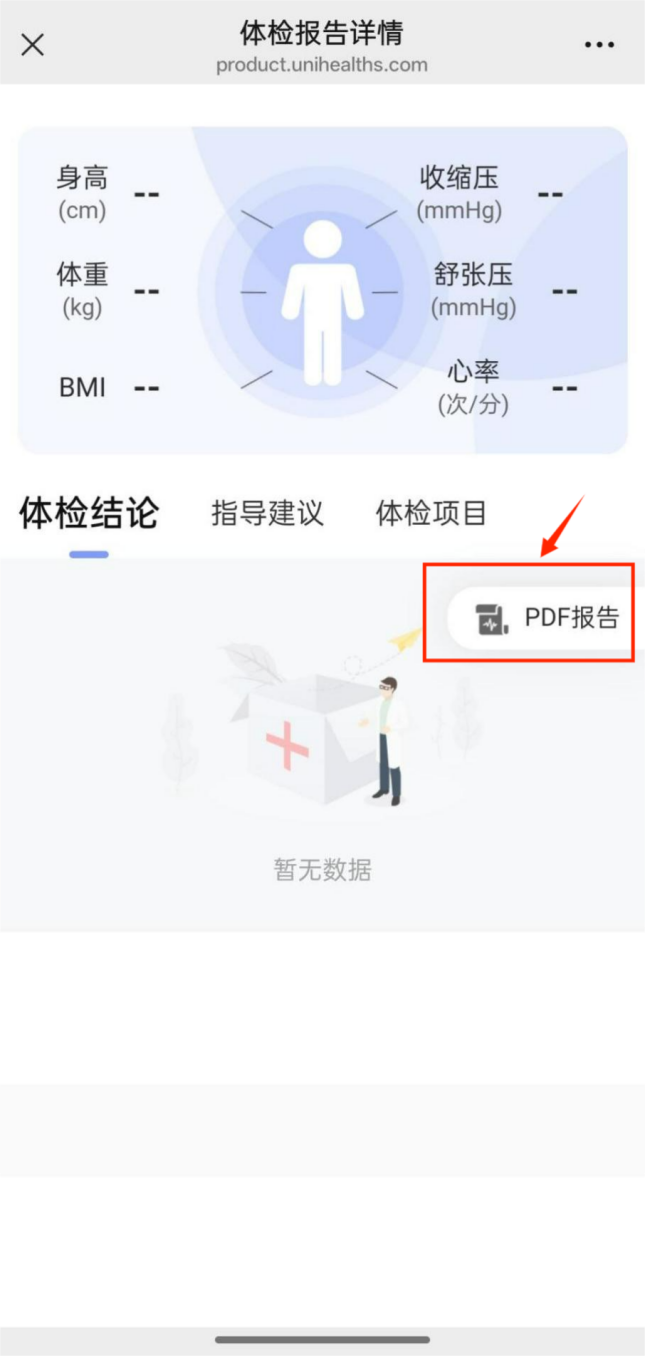Switch to the 指导建议 tab
Screen dimensions: 645x1356
268,514
